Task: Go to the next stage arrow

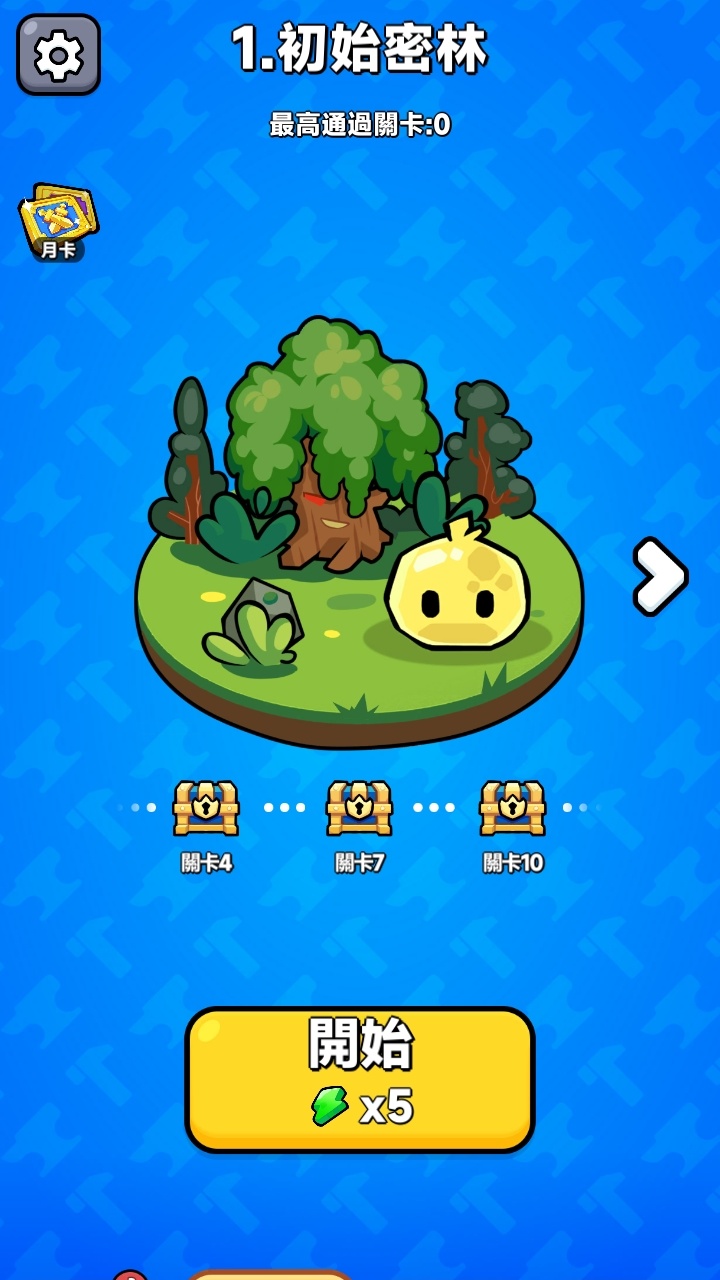Action: pyautogui.click(x=660, y=576)
